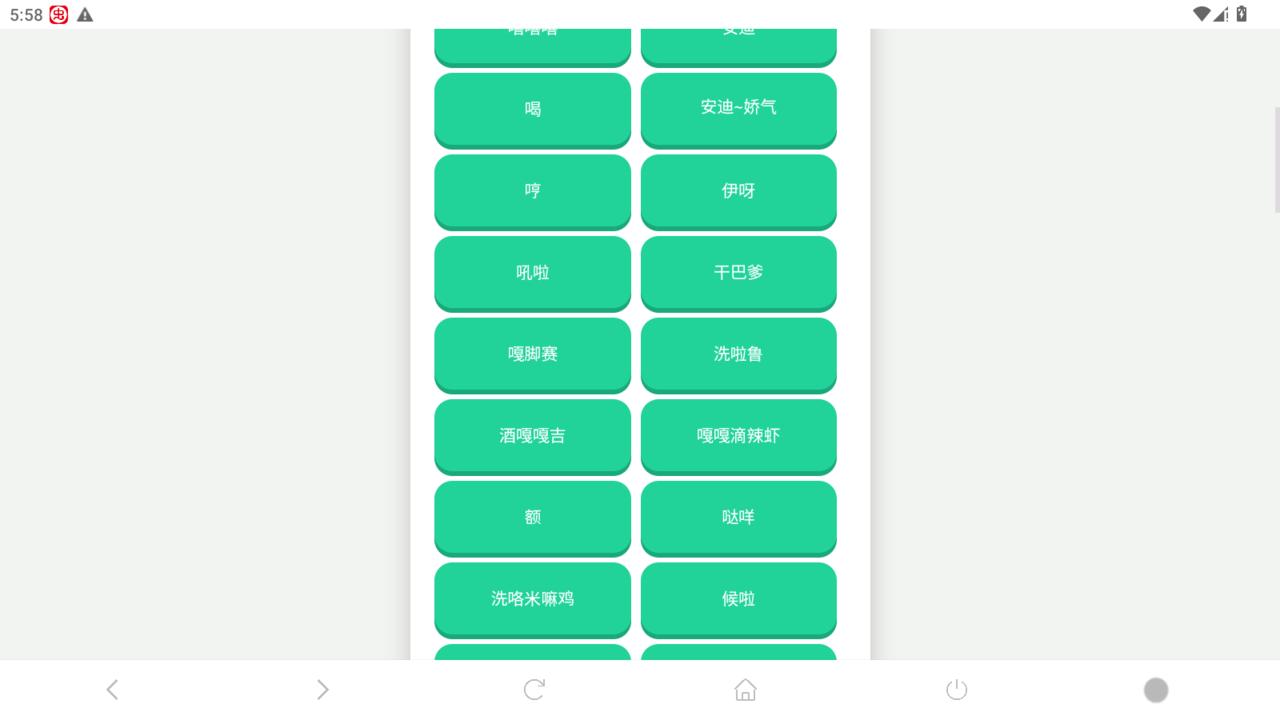1280x720 pixels.
Task: Play the 安迪~娇气 sound button
Action: (x=738, y=108)
